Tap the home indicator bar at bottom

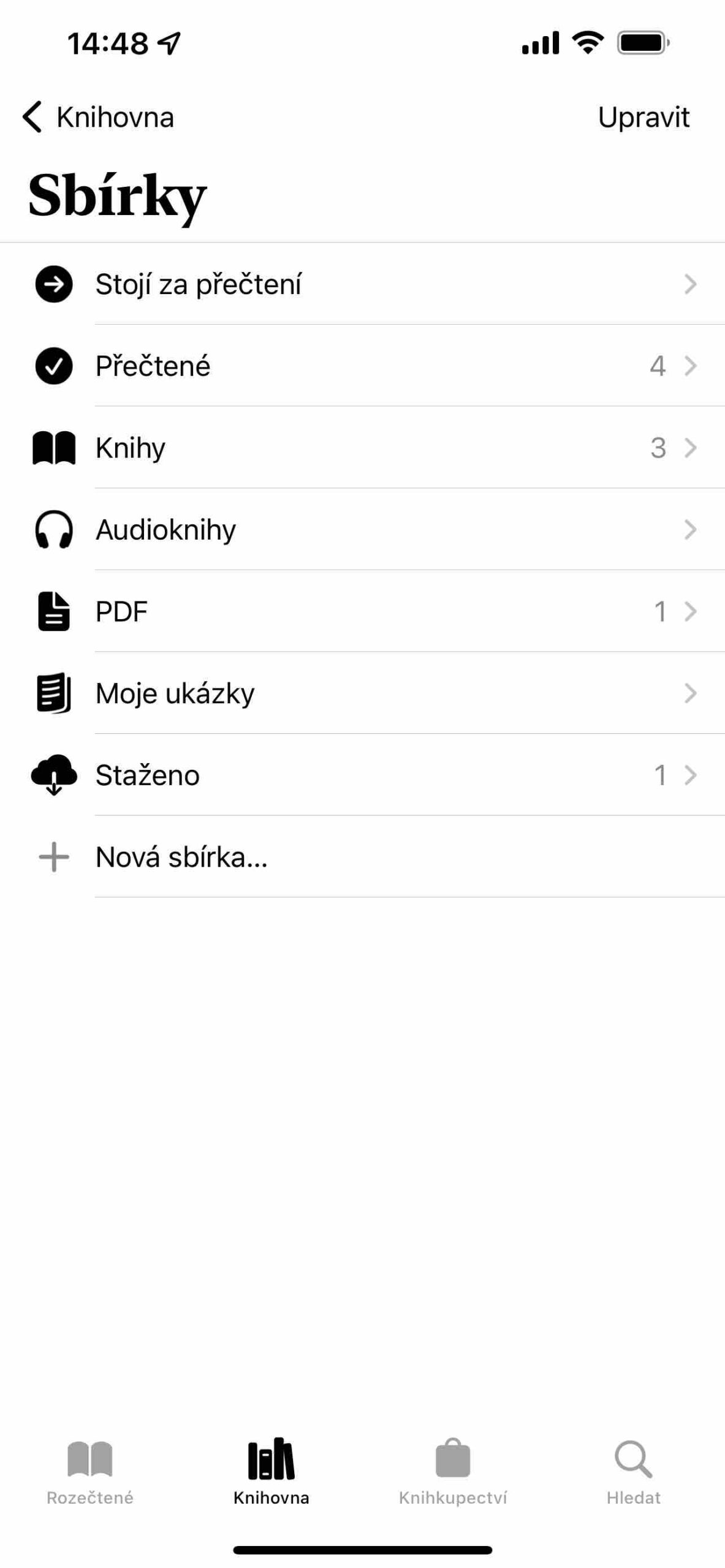point(362,1550)
